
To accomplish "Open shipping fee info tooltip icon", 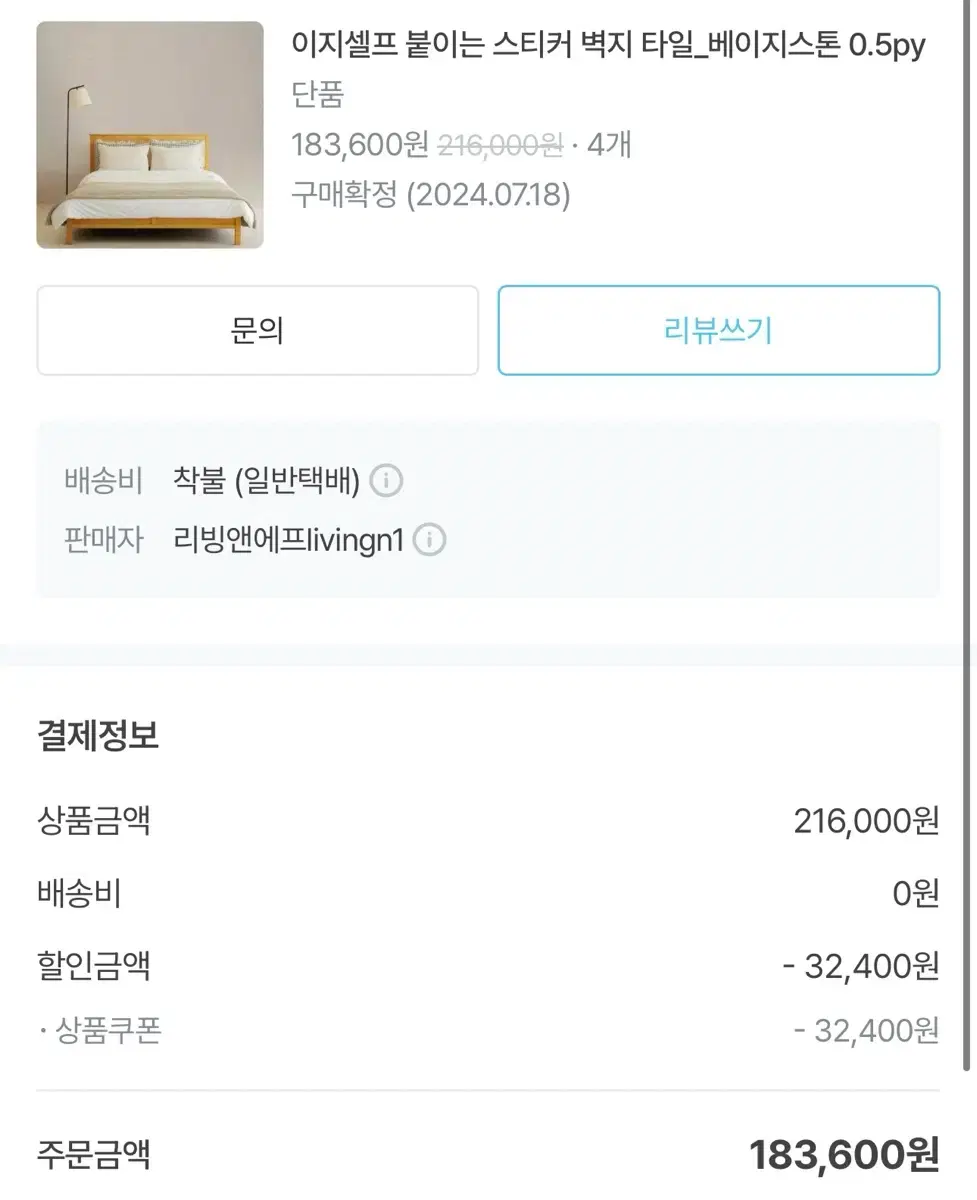I will [388, 481].
